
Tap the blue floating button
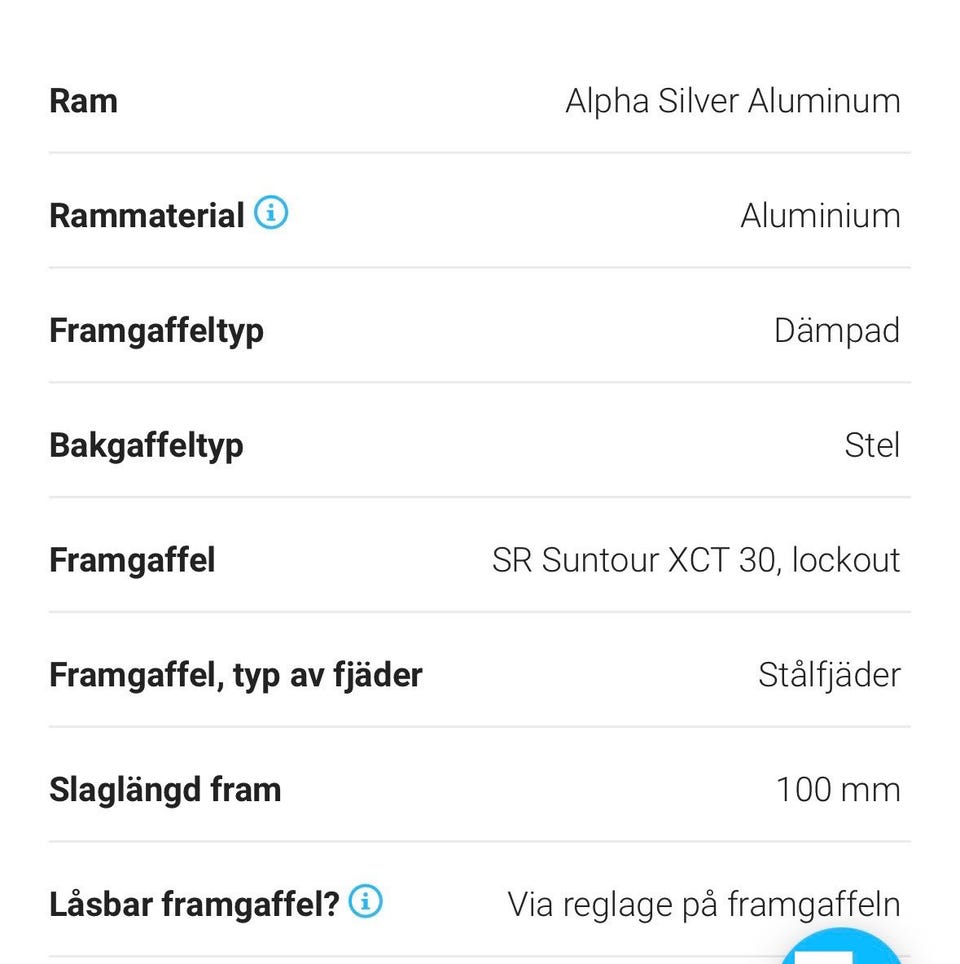pyautogui.click(x=842, y=949)
